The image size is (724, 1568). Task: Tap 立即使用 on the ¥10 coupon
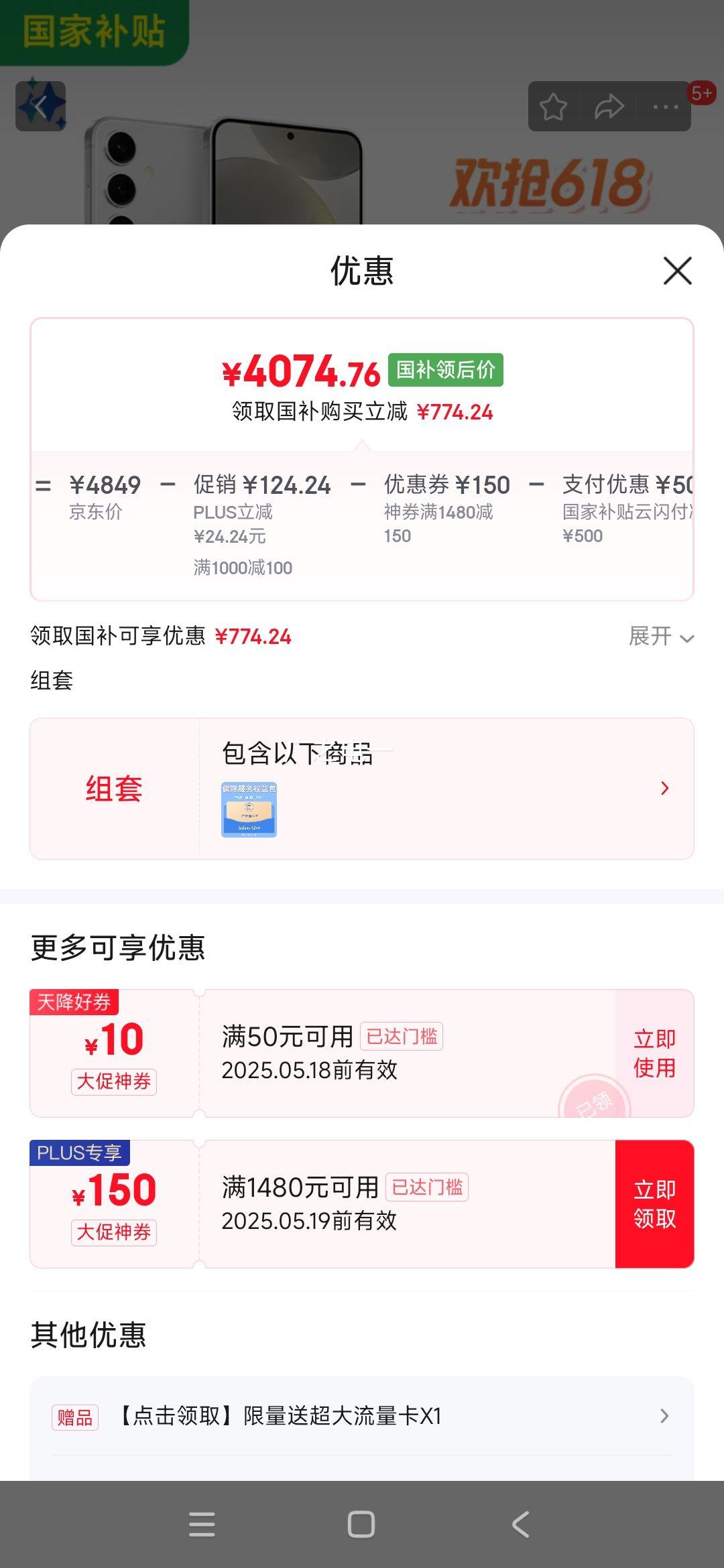pos(654,1053)
